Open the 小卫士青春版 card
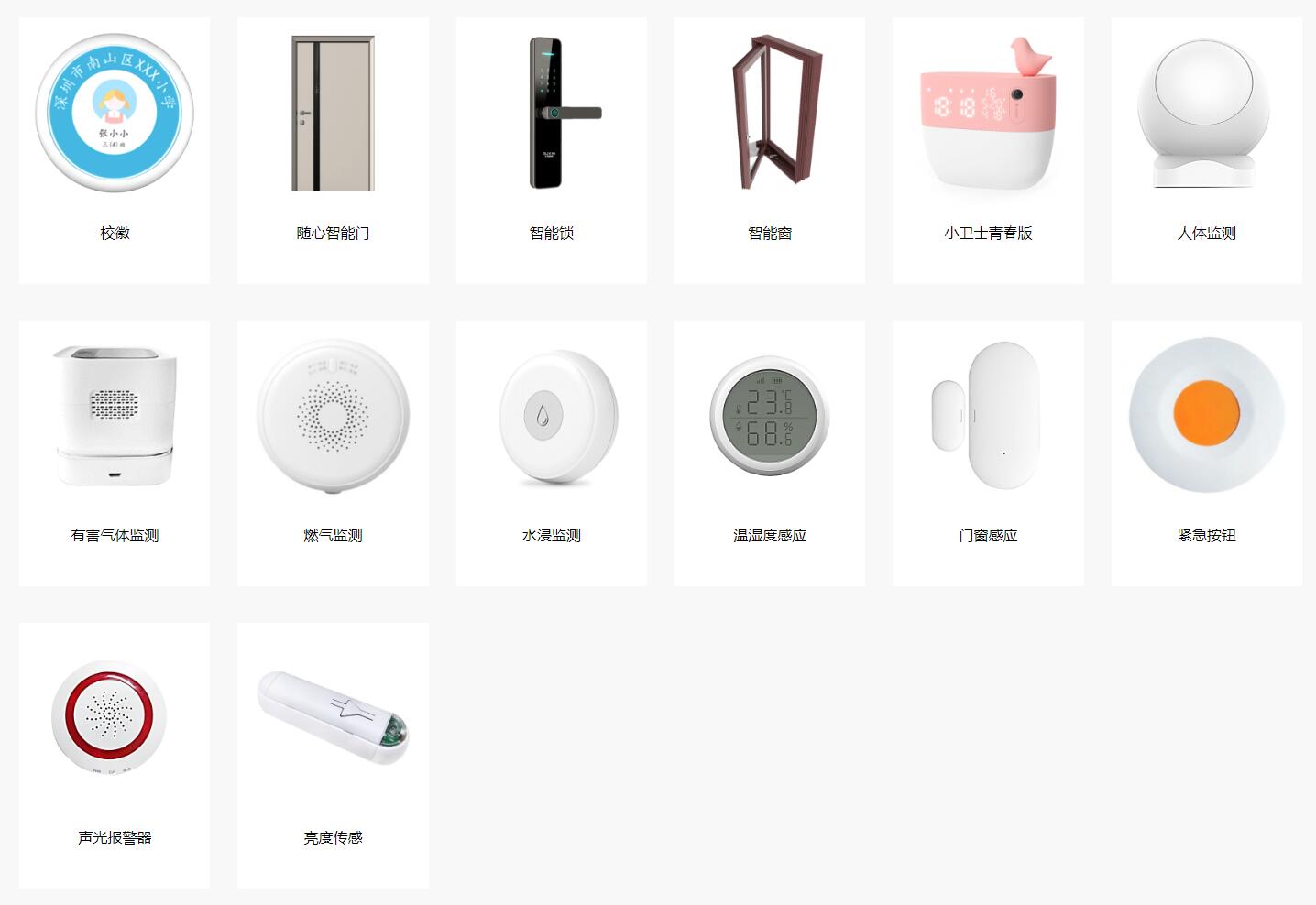Screen dimensions: 1316x905 pos(988,150)
